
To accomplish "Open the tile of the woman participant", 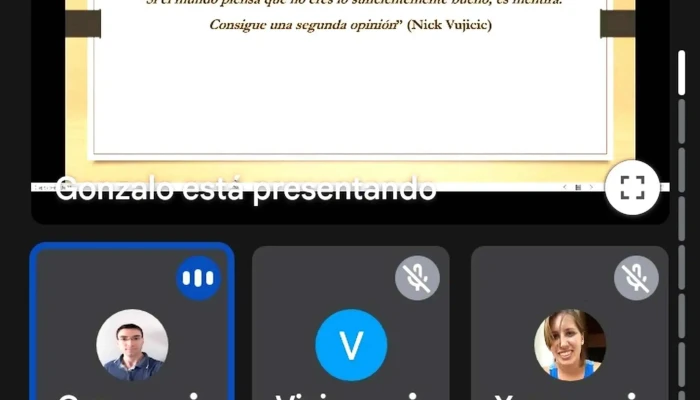I will (x=570, y=330).
